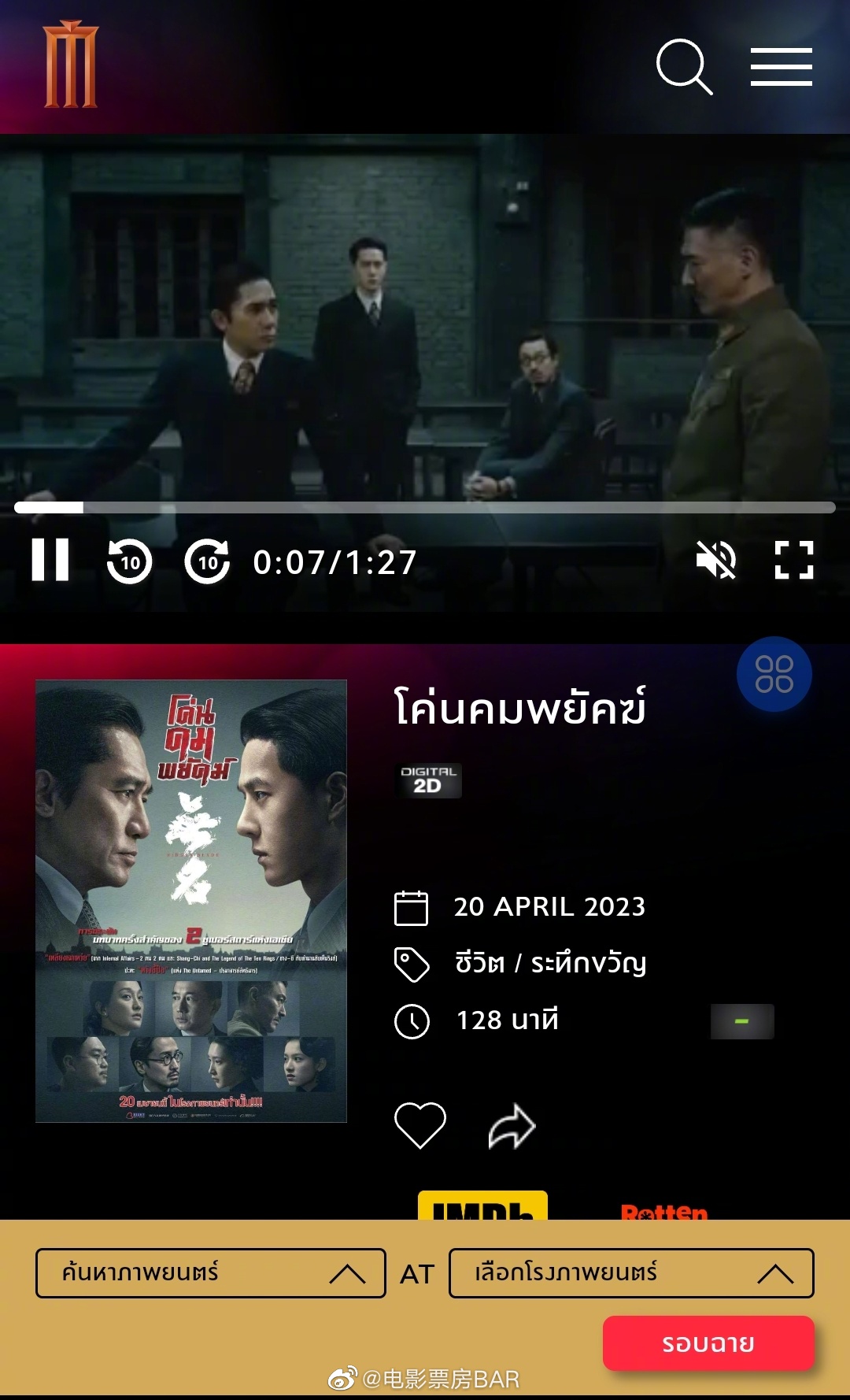Open the movie poster image
The image size is (850, 1400).
pyautogui.click(x=191, y=901)
